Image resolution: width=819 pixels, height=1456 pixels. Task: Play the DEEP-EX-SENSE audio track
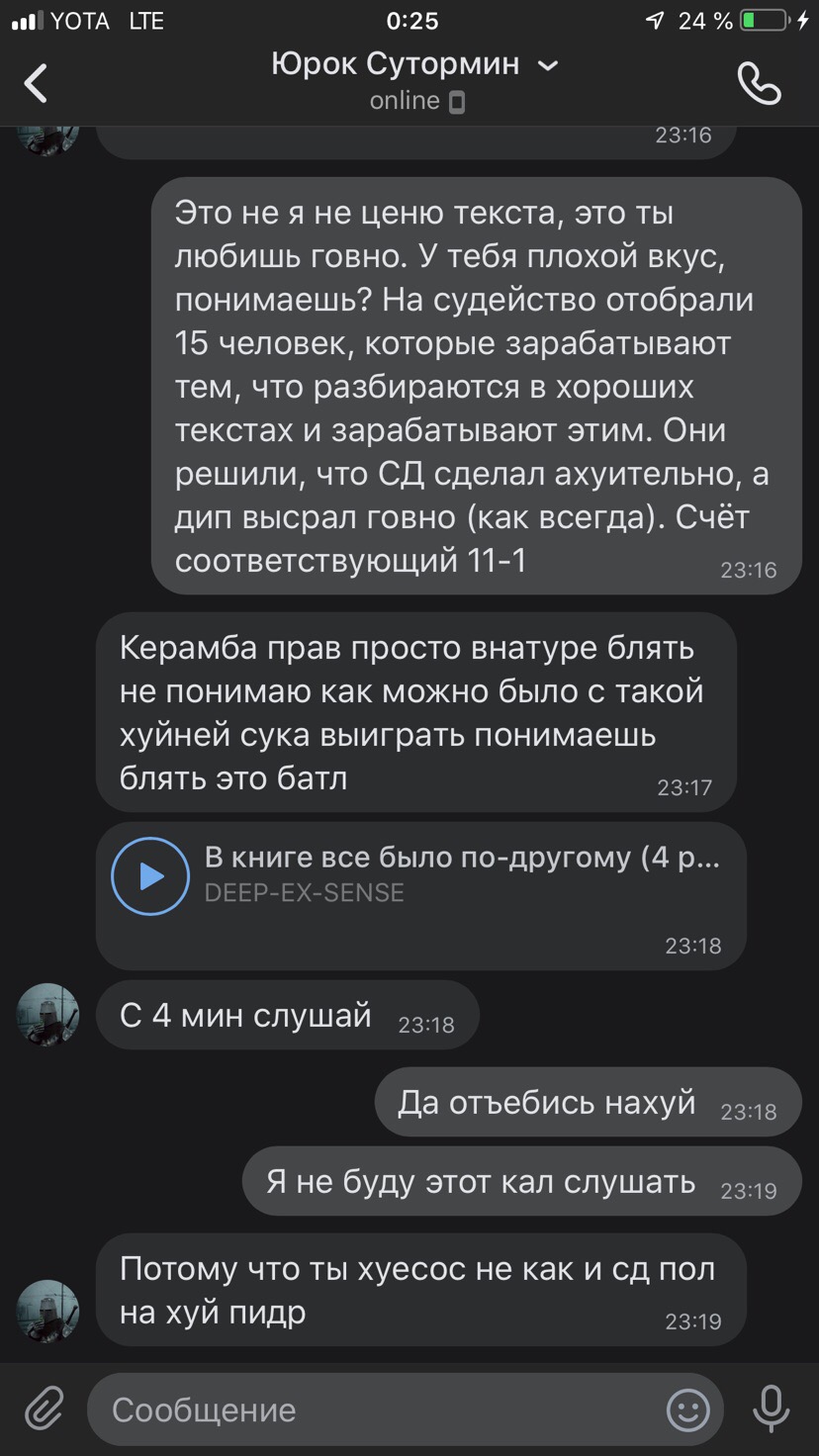(x=149, y=875)
